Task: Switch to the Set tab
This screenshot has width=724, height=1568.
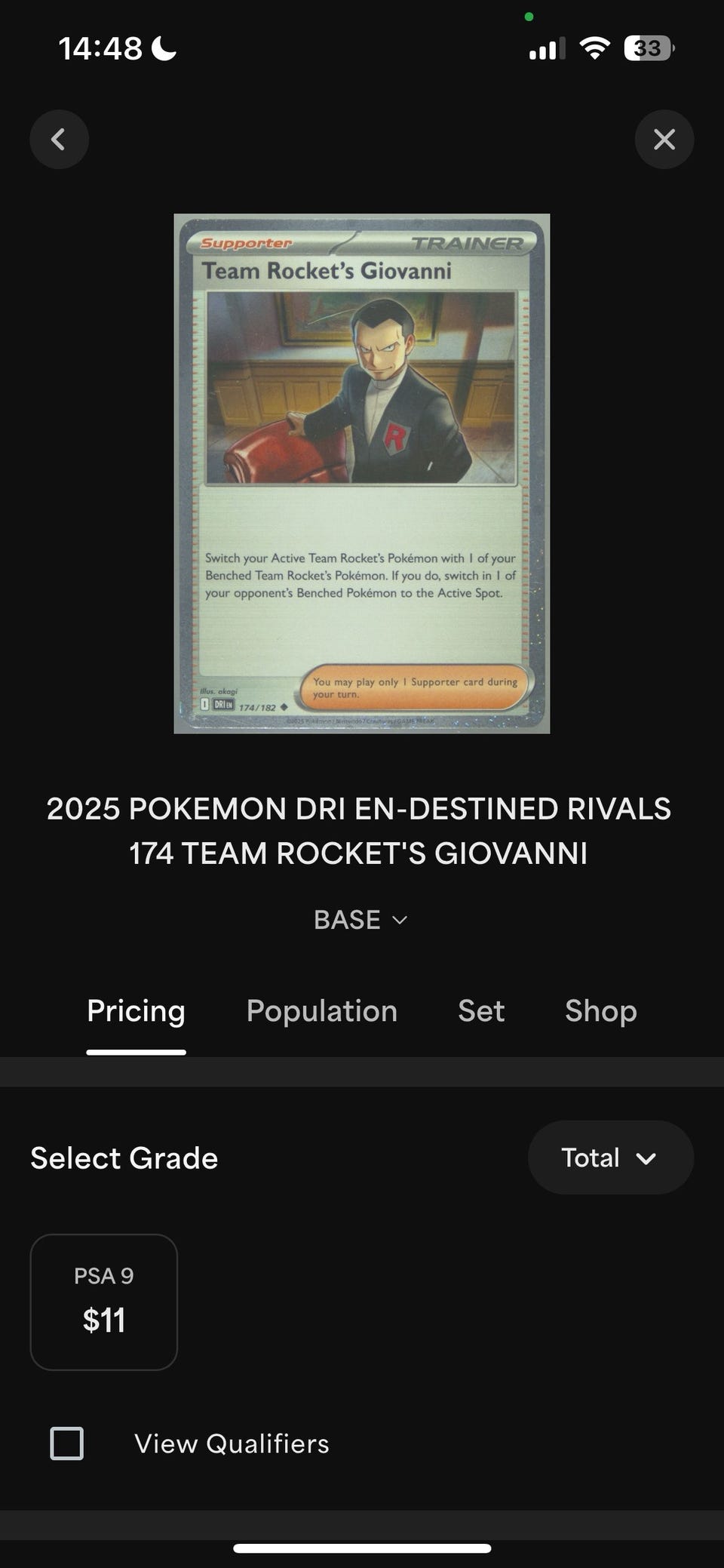Action: [x=481, y=1011]
